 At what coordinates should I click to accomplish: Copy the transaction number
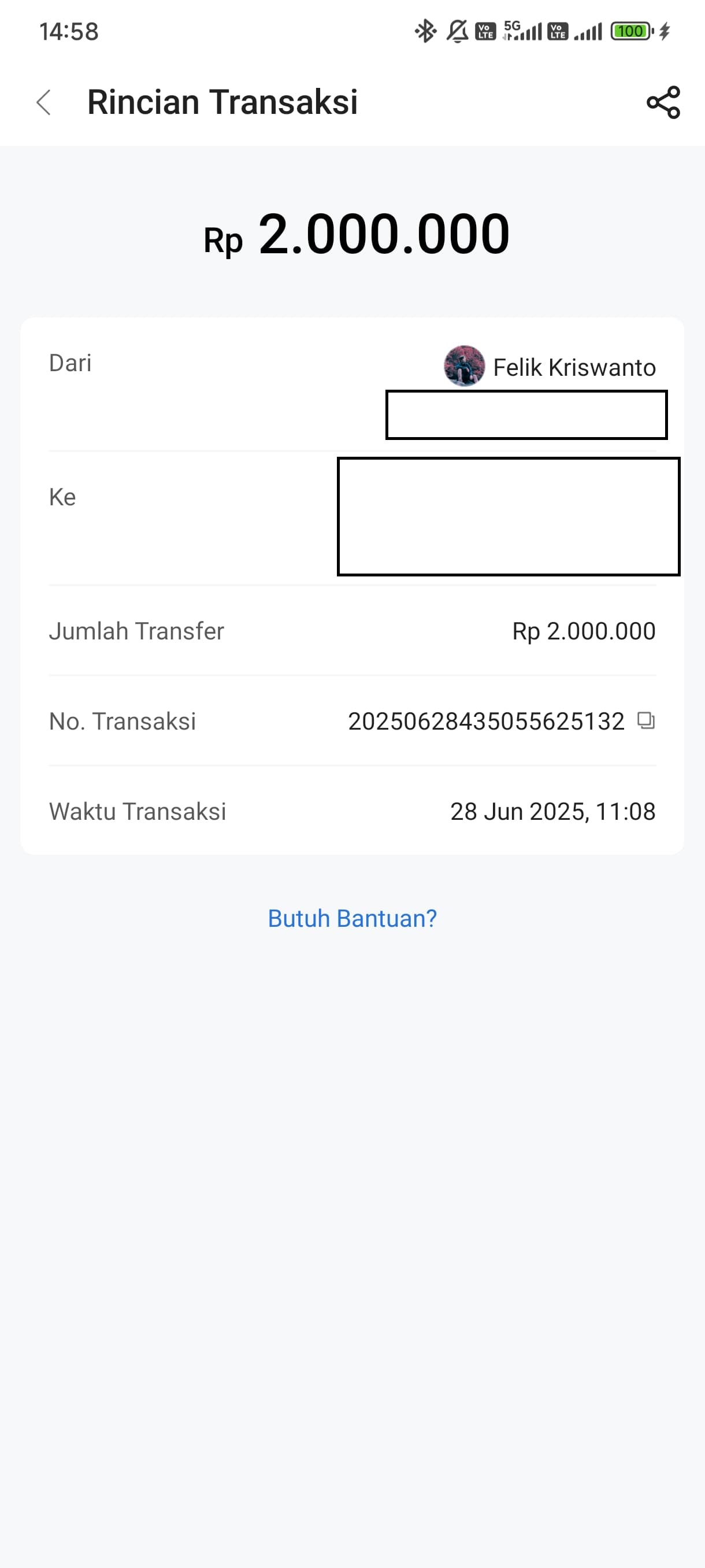click(x=645, y=721)
